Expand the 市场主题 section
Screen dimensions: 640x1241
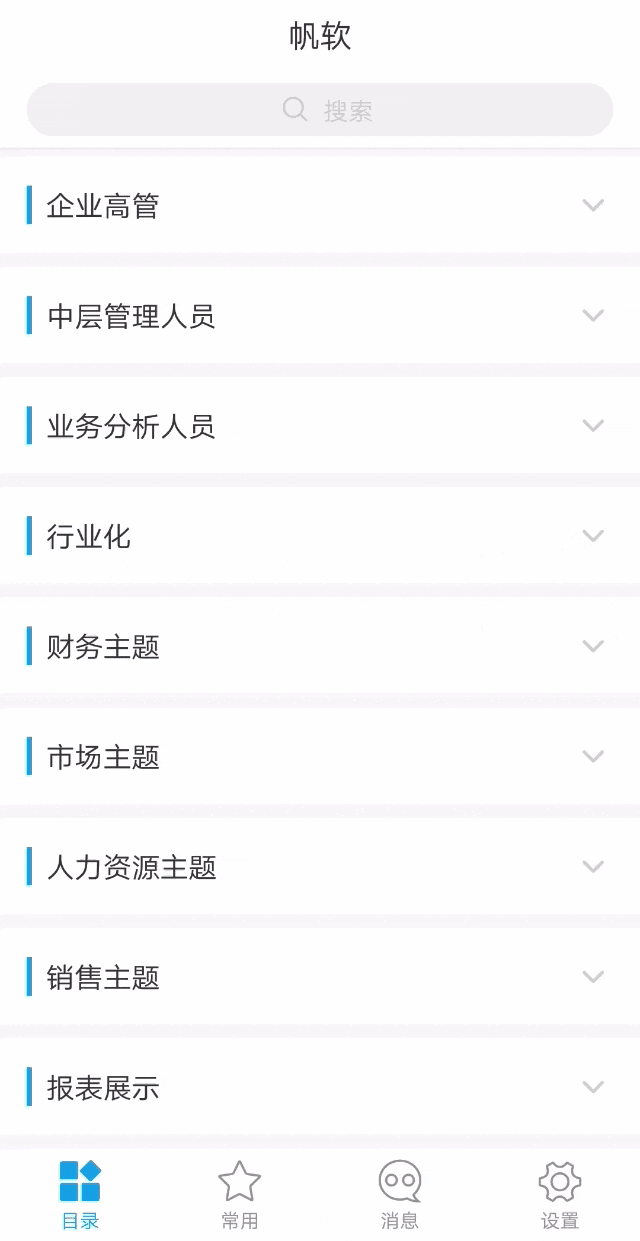[320, 756]
